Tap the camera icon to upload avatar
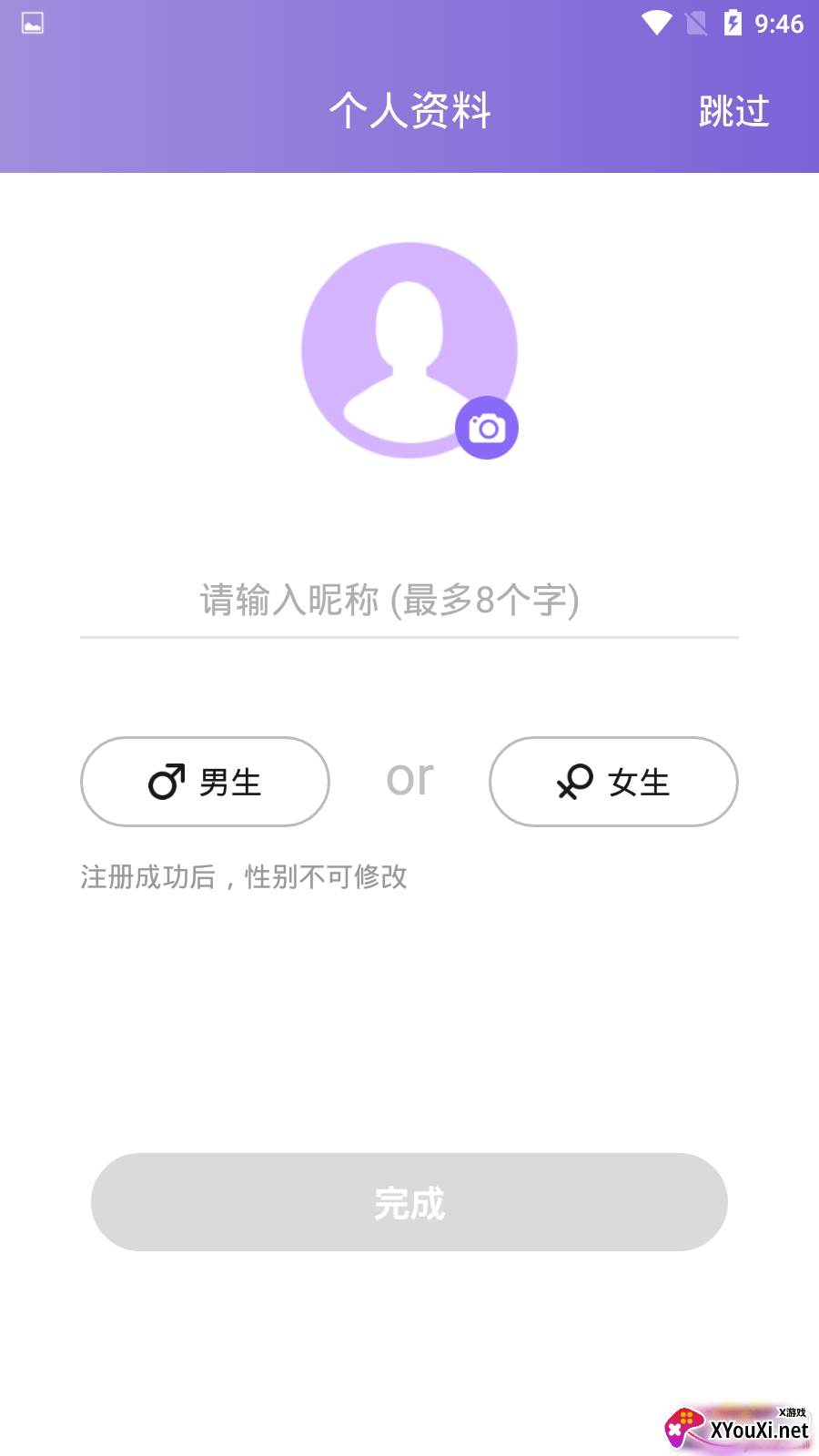Image resolution: width=819 pixels, height=1456 pixels. pyautogui.click(x=487, y=428)
